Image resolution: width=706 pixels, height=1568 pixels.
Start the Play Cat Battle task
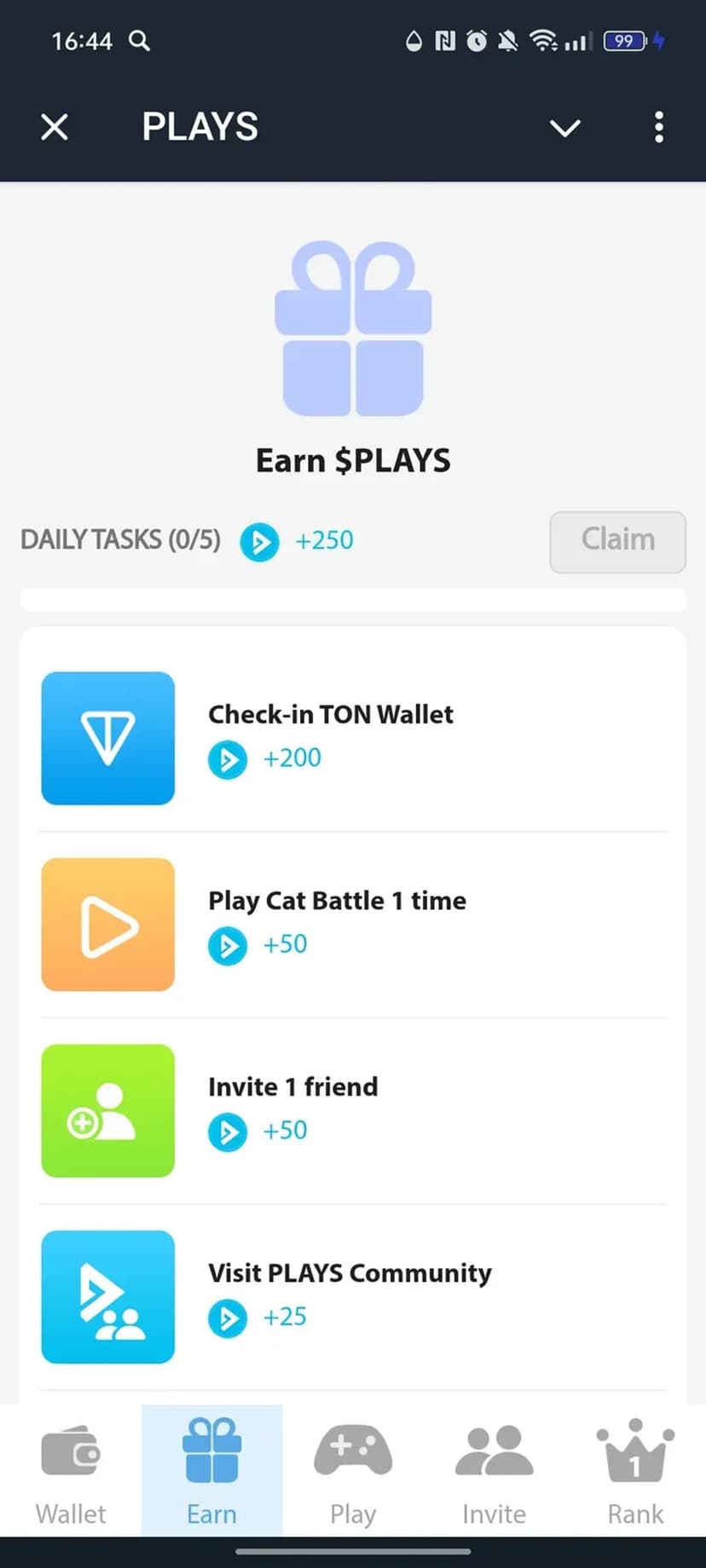click(x=353, y=924)
